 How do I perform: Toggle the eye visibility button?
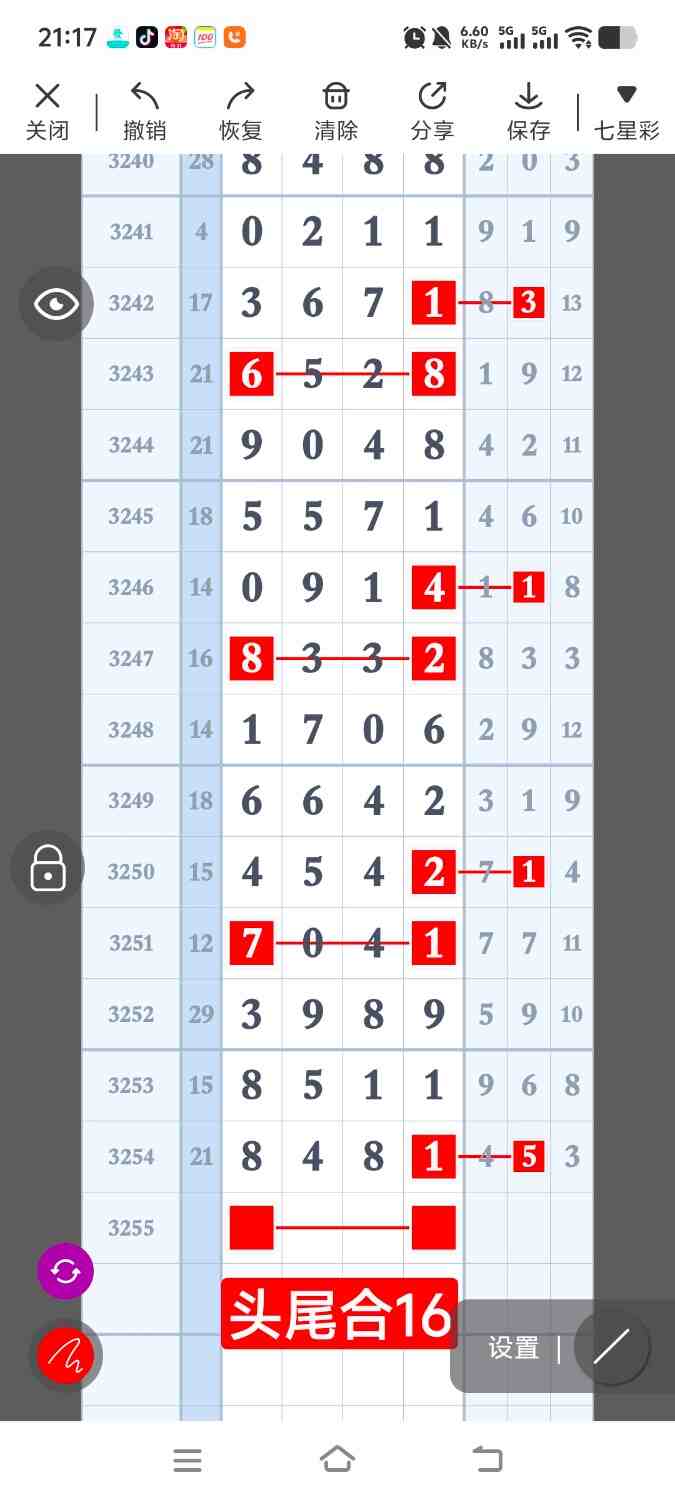point(56,304)
